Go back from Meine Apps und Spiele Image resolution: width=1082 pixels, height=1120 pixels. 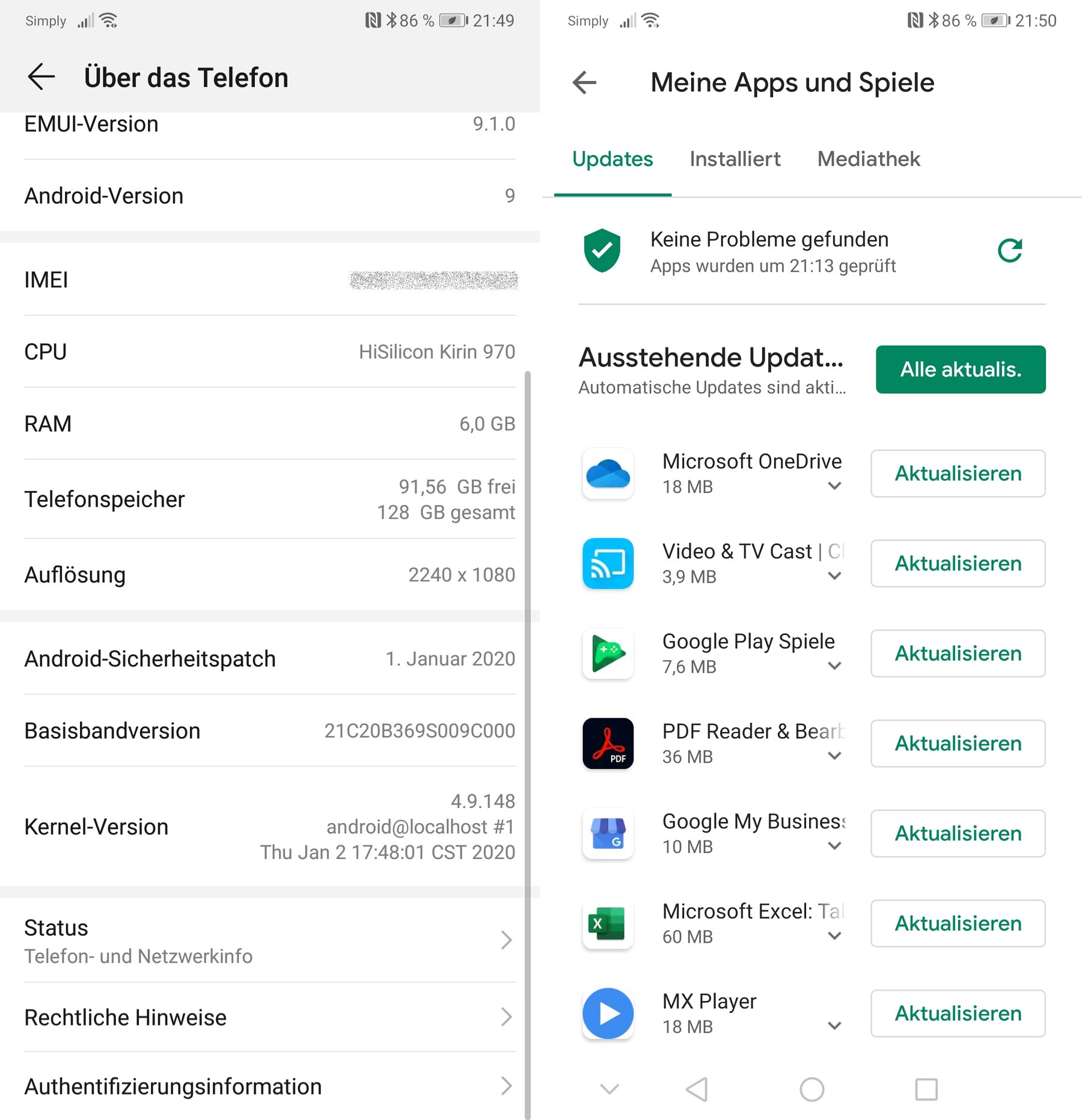pos(584,82)
